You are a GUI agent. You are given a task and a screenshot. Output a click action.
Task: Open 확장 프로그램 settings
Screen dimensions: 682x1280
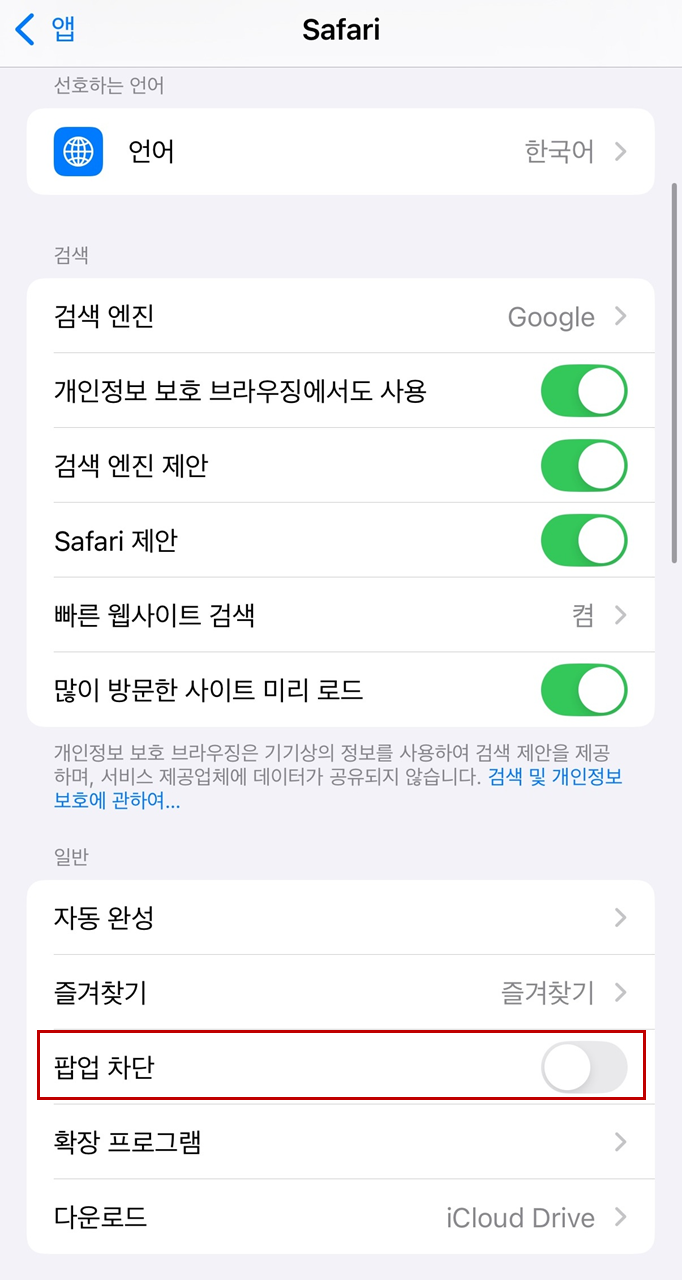pos(340,1142)
